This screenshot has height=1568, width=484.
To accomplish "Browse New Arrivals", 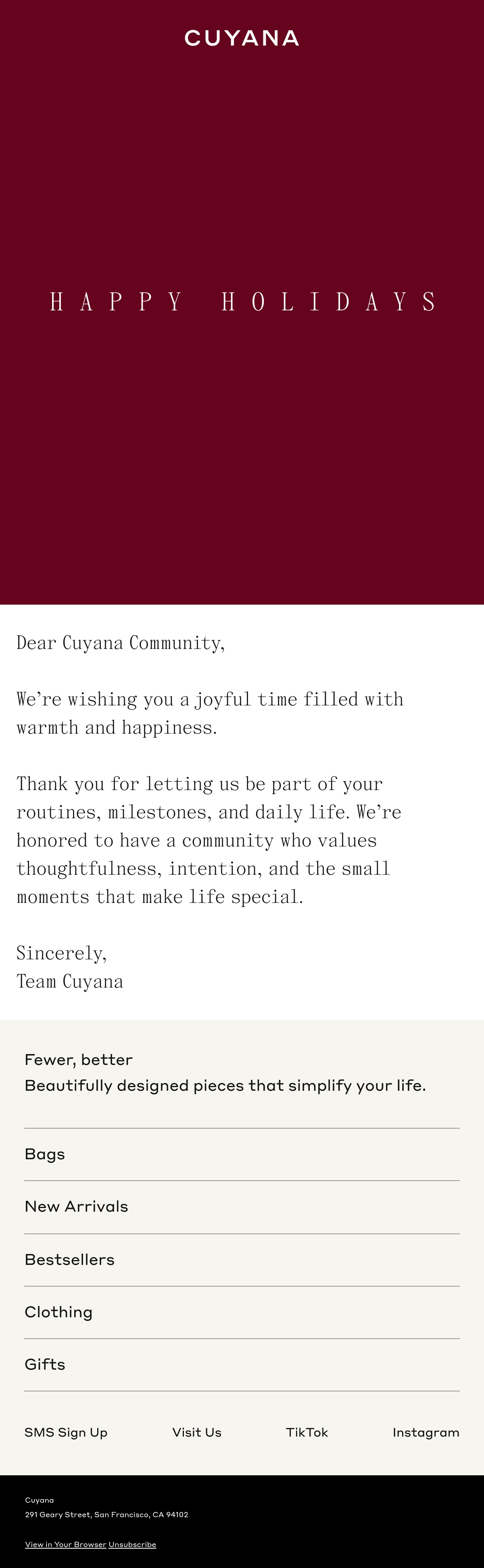I will point(242,1206).
